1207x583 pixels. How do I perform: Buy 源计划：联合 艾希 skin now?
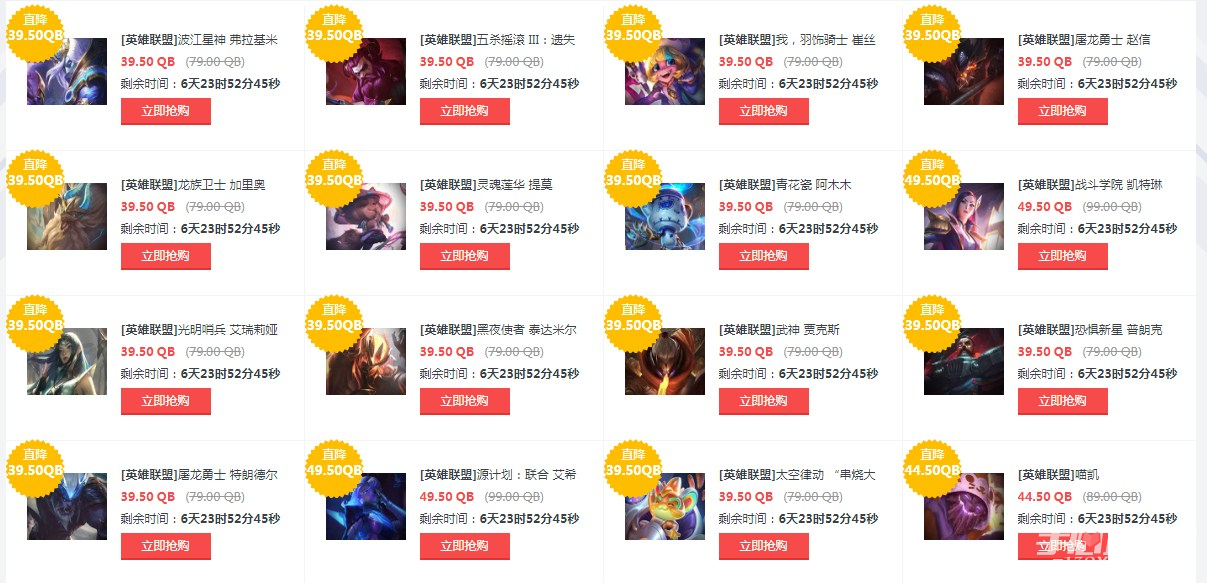click(x=464, y=546)
